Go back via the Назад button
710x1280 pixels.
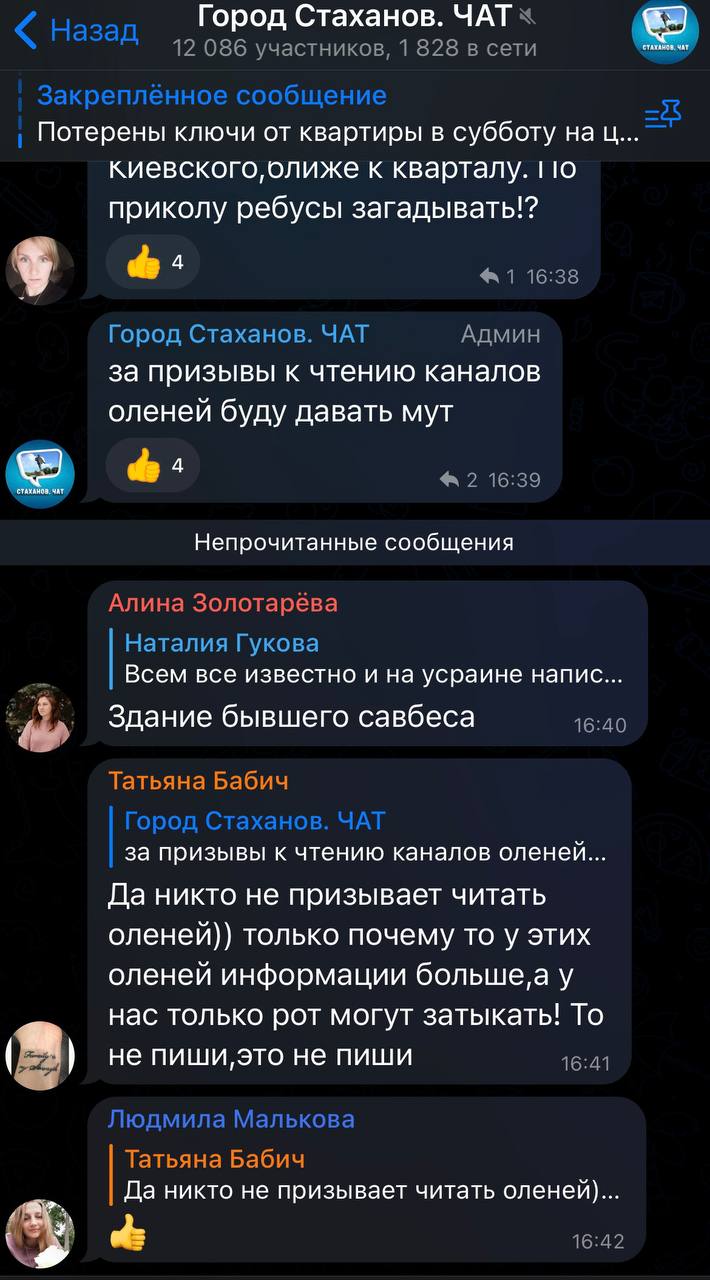pyautogui.click(x=78, y=31)
